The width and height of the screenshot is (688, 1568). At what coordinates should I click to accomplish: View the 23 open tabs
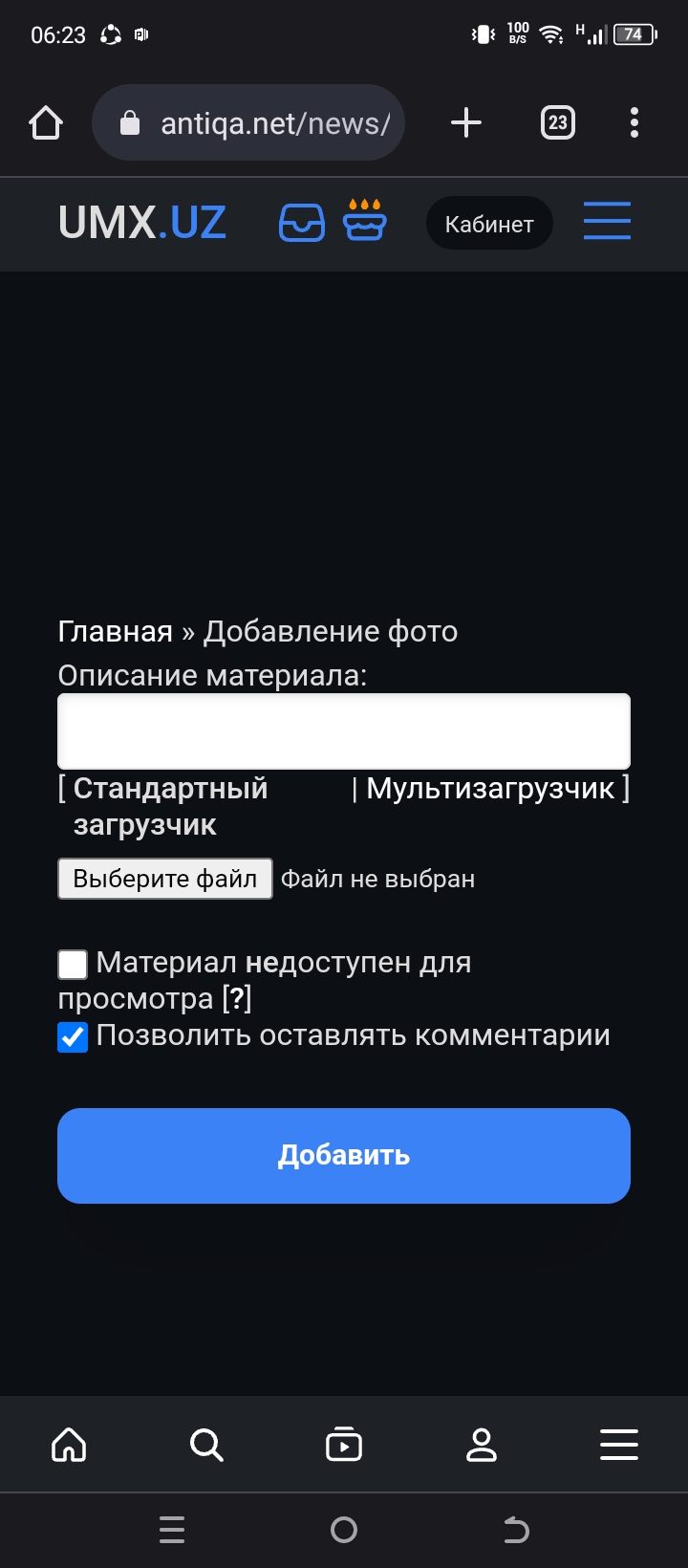(558, 123)
